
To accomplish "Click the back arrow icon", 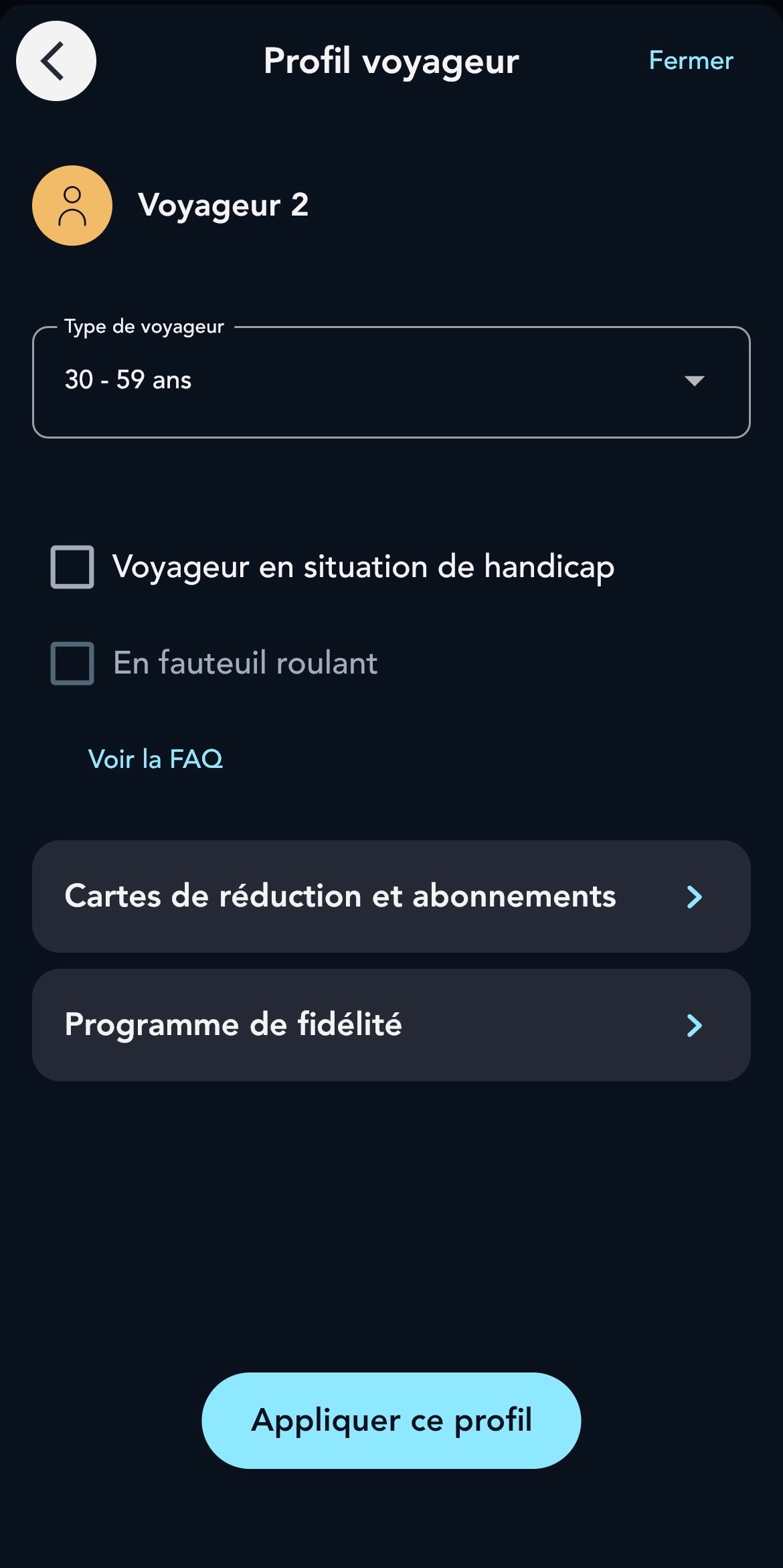I will point(56,61).
